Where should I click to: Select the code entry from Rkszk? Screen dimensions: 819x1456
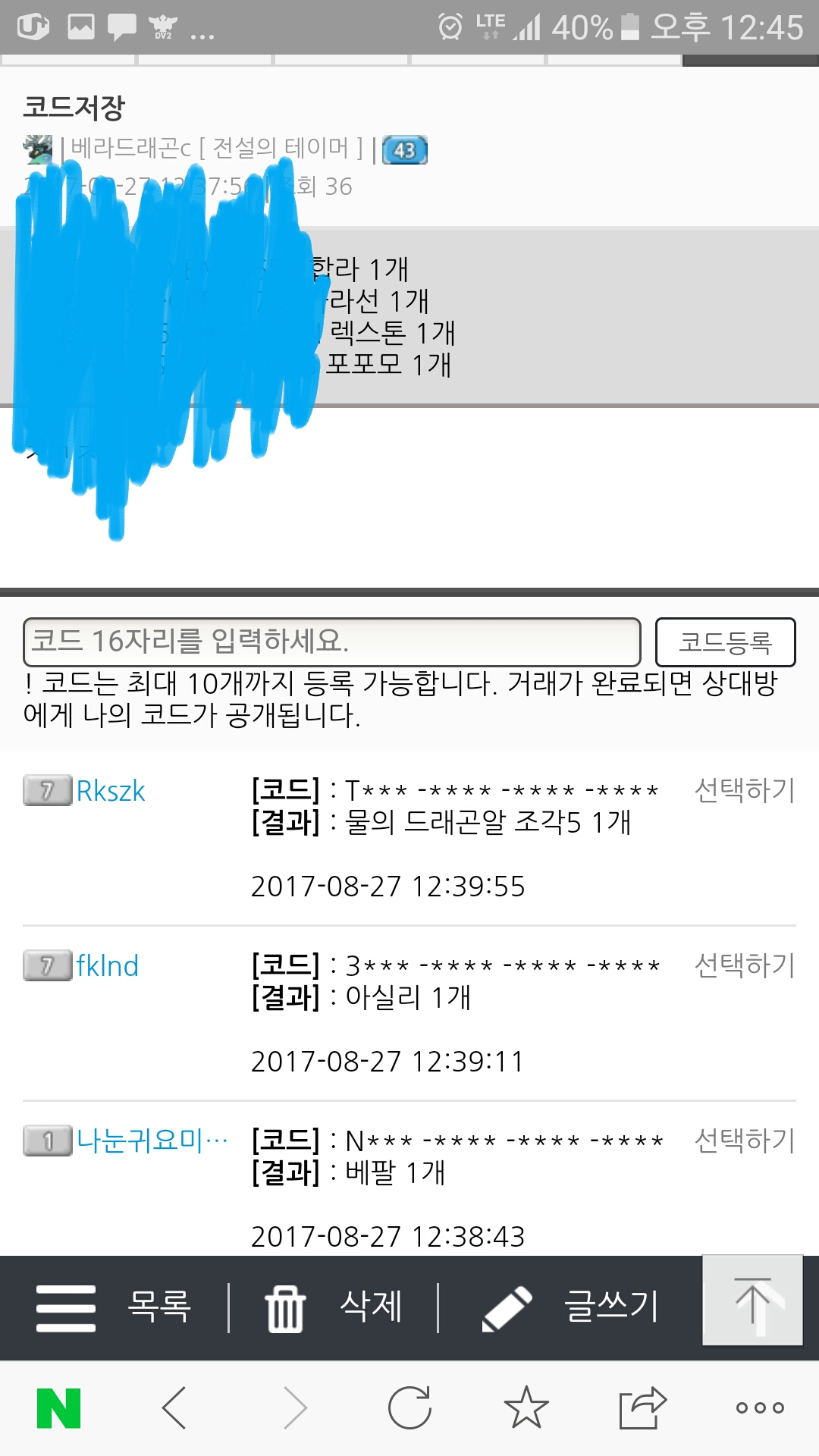click(x=744, y=790)
